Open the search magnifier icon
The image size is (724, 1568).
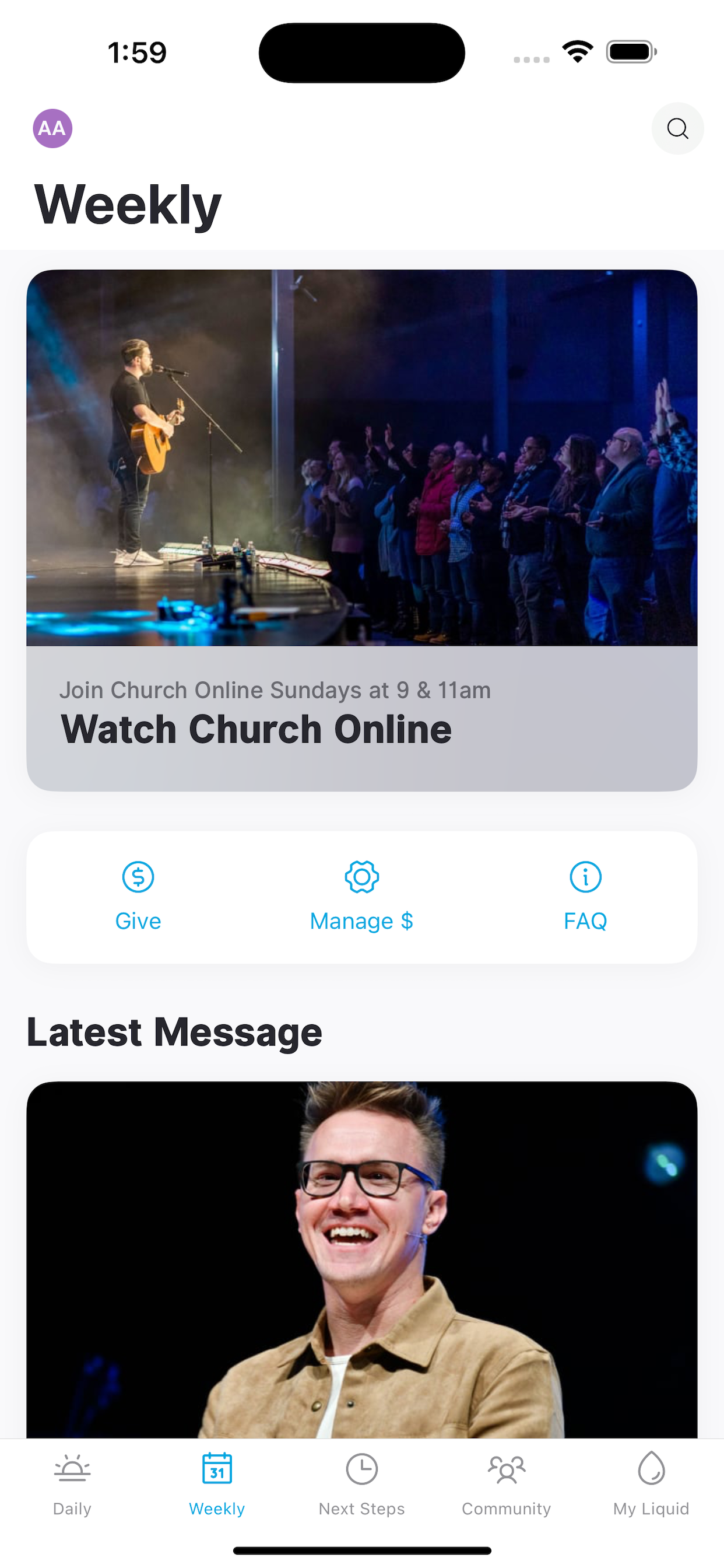click(x=678, y=128)
